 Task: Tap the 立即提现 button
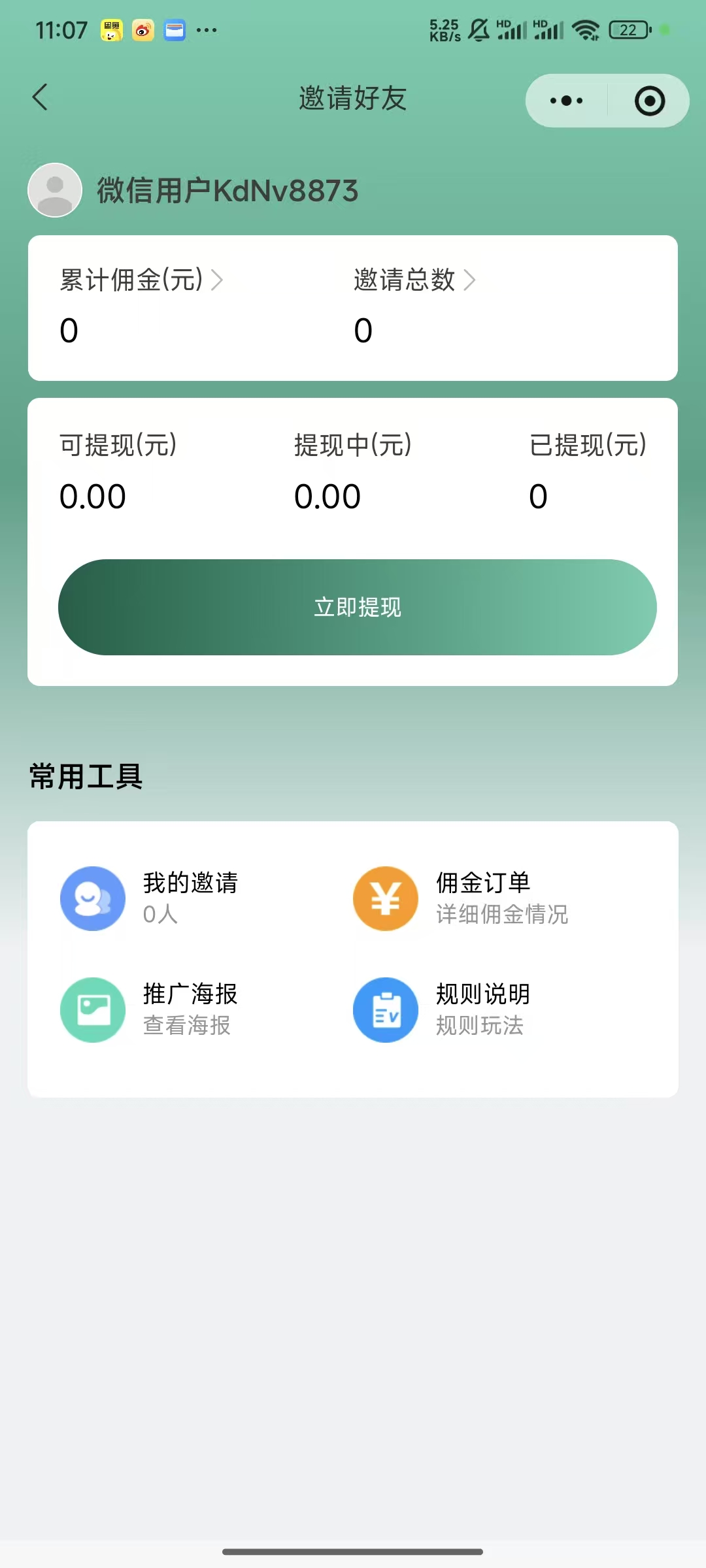tap(357, 607)
